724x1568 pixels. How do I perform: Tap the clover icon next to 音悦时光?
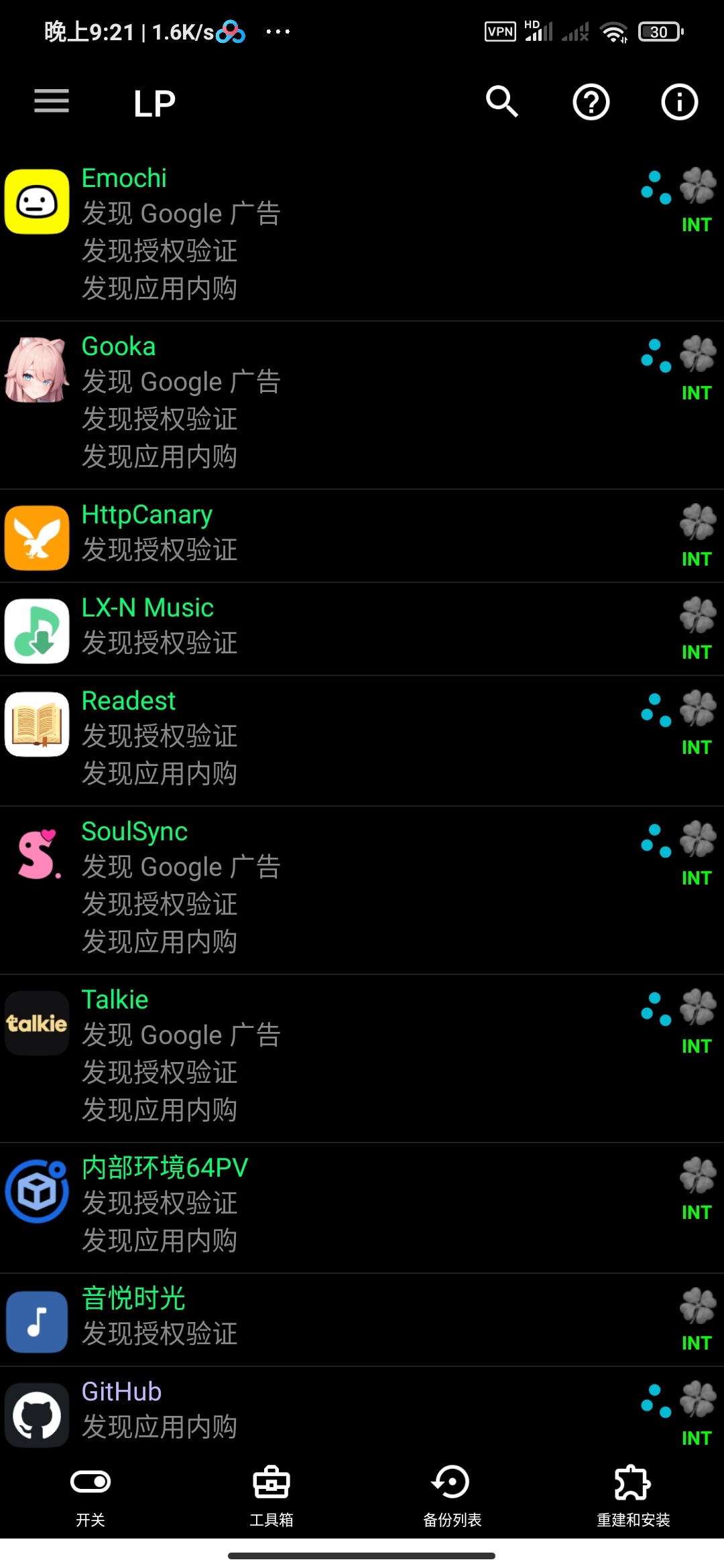click(697, 1307)
